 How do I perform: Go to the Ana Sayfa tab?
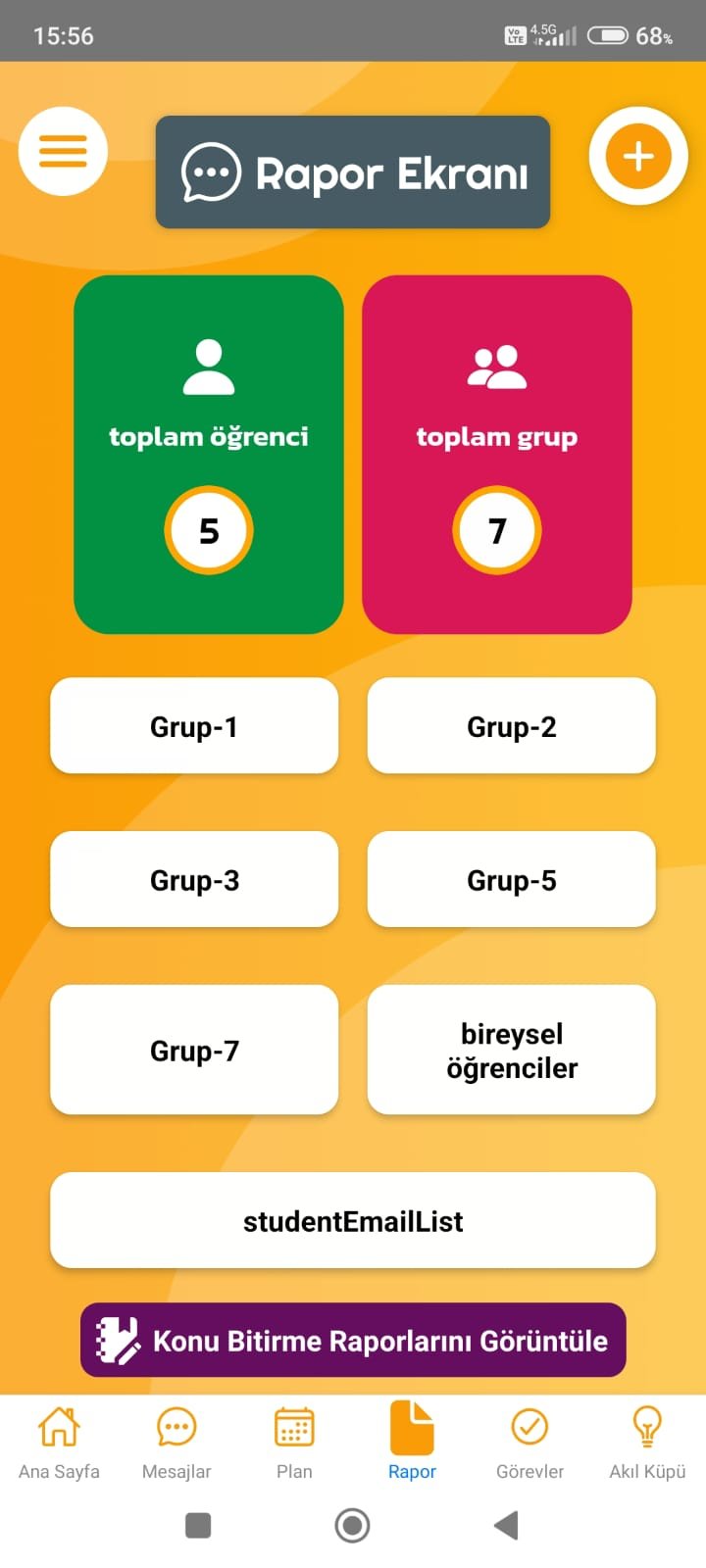click(x=59, y=1443)
